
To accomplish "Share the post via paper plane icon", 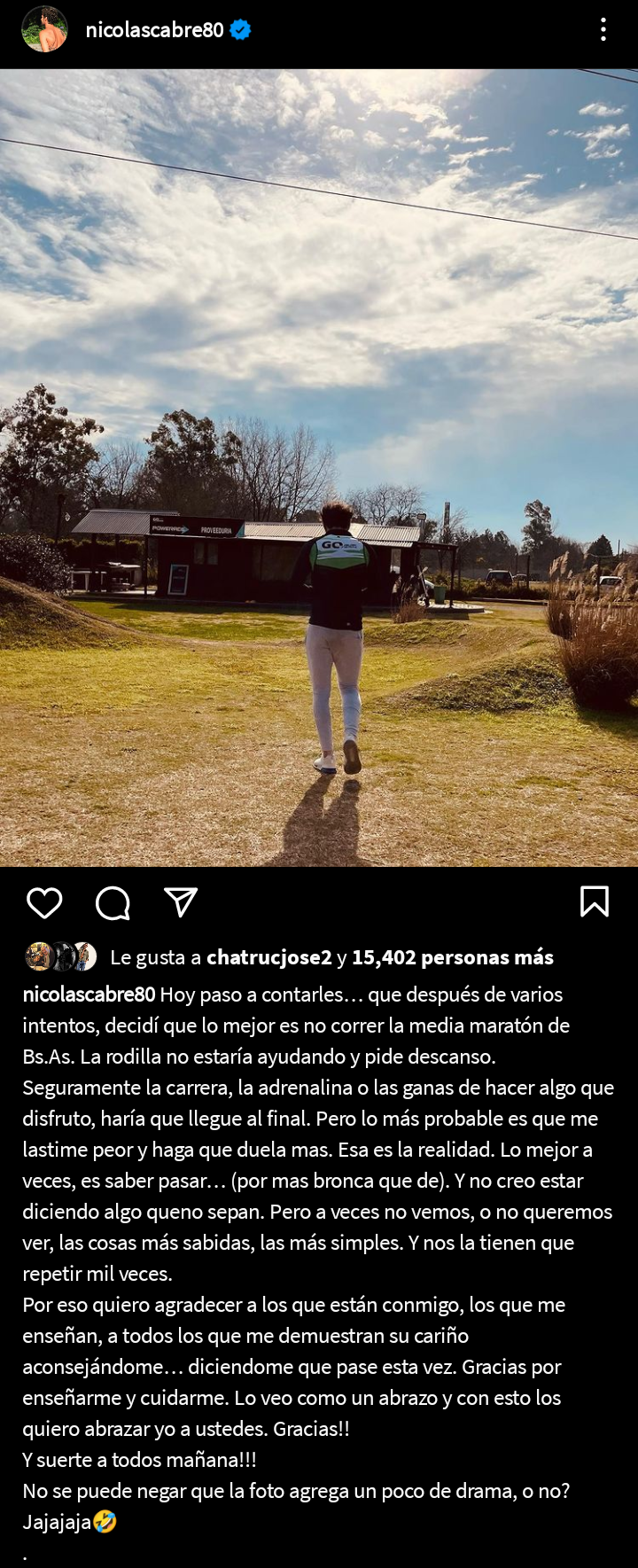I will point(181,902).
